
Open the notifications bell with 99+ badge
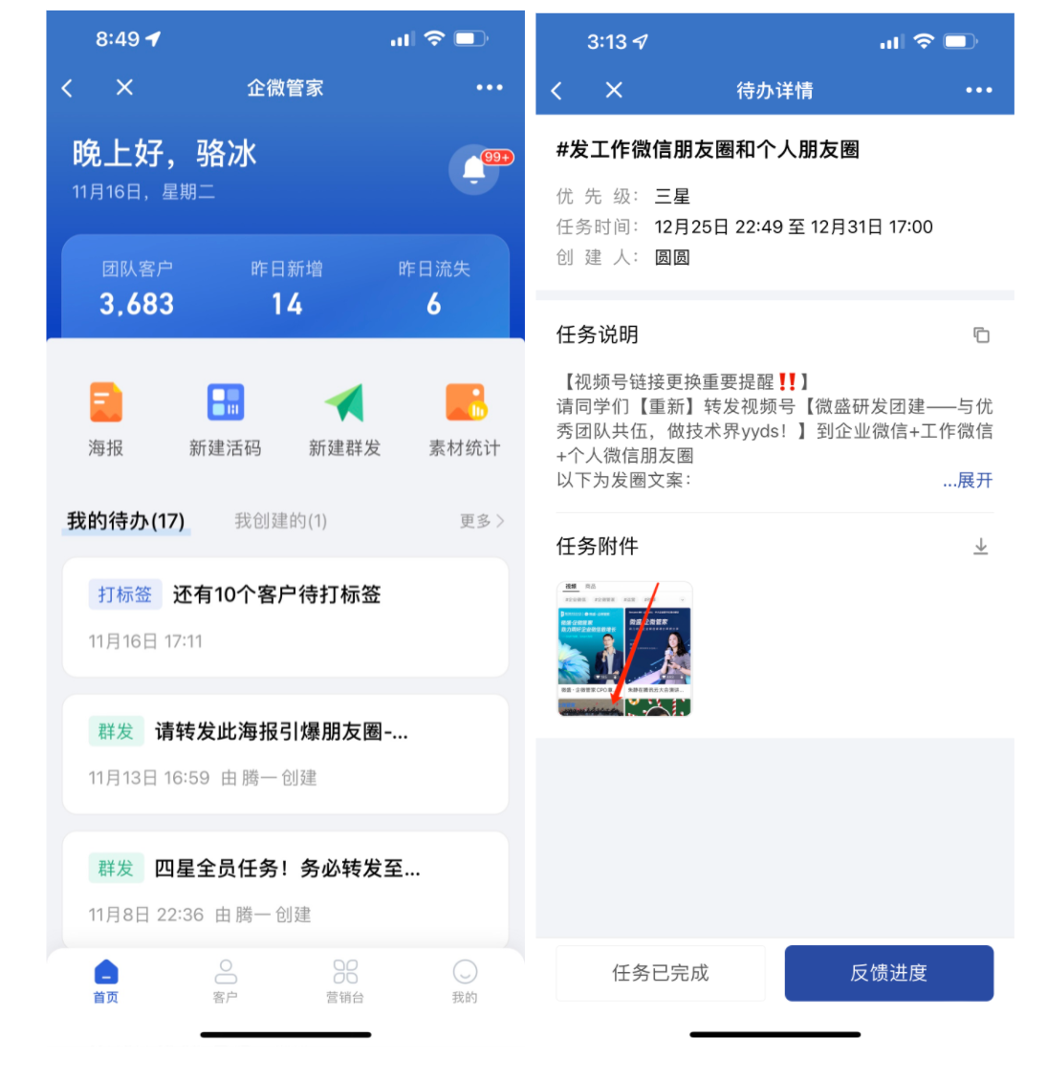475,171
